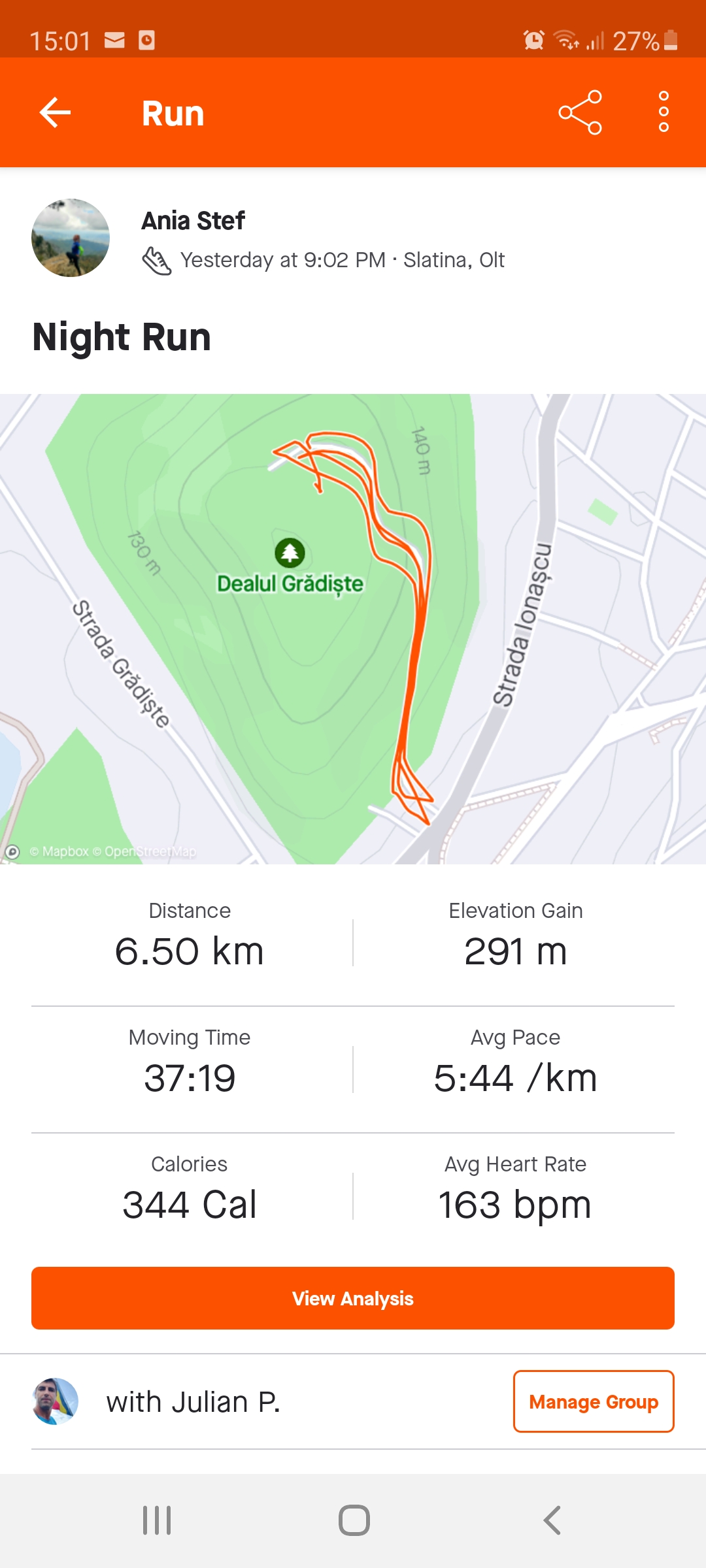Tap the View Analysis button

pyautogui.click(x=353, y=1298)
